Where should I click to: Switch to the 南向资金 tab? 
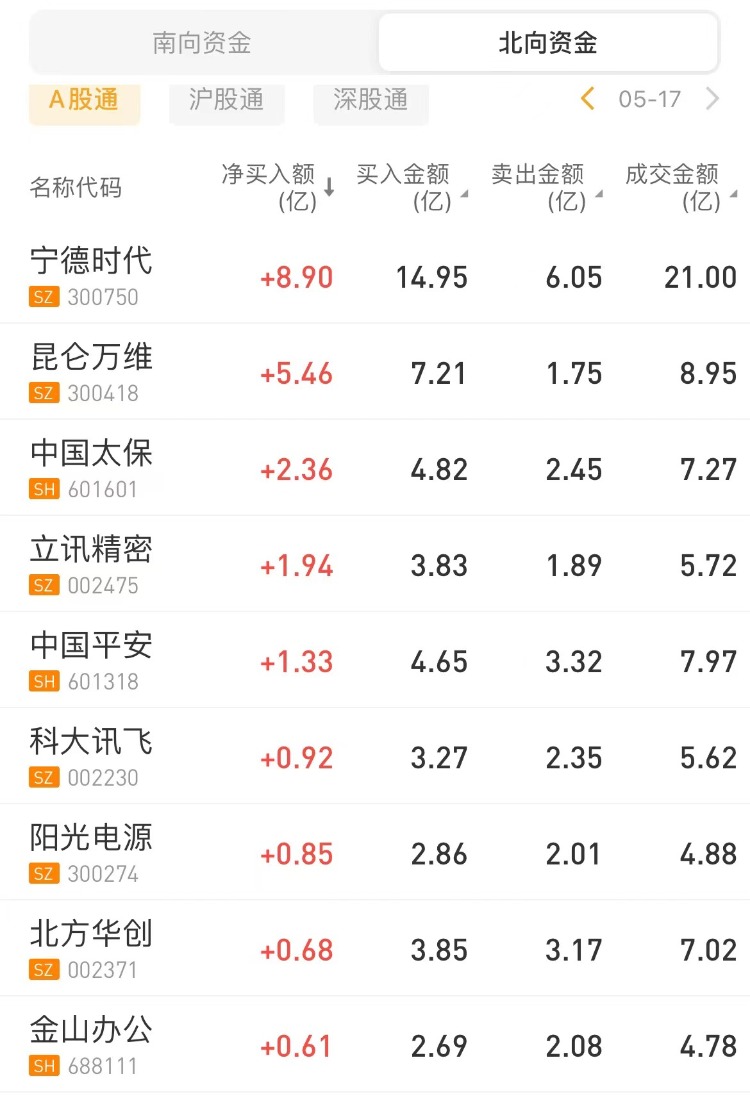(x=202, y=43)
